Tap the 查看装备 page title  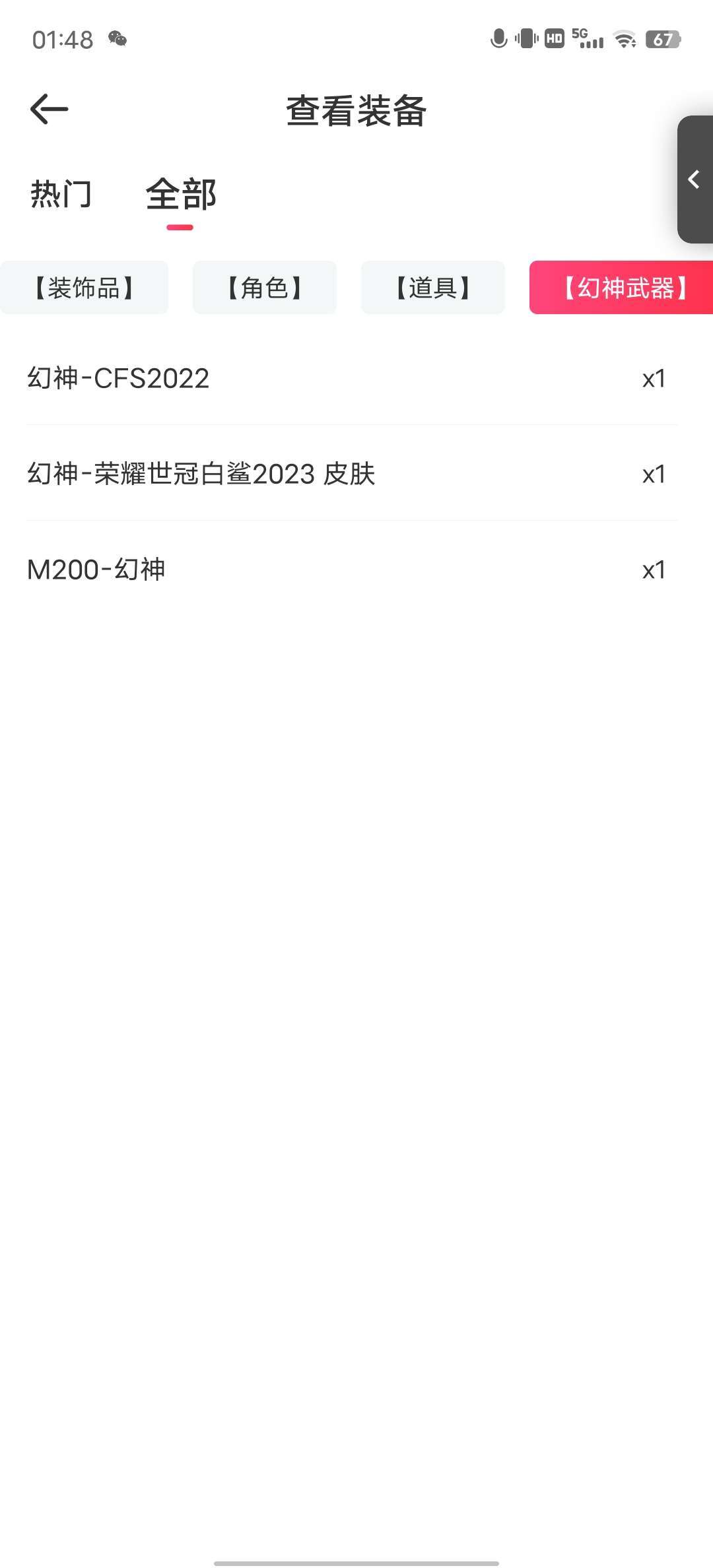click(356, 110)
